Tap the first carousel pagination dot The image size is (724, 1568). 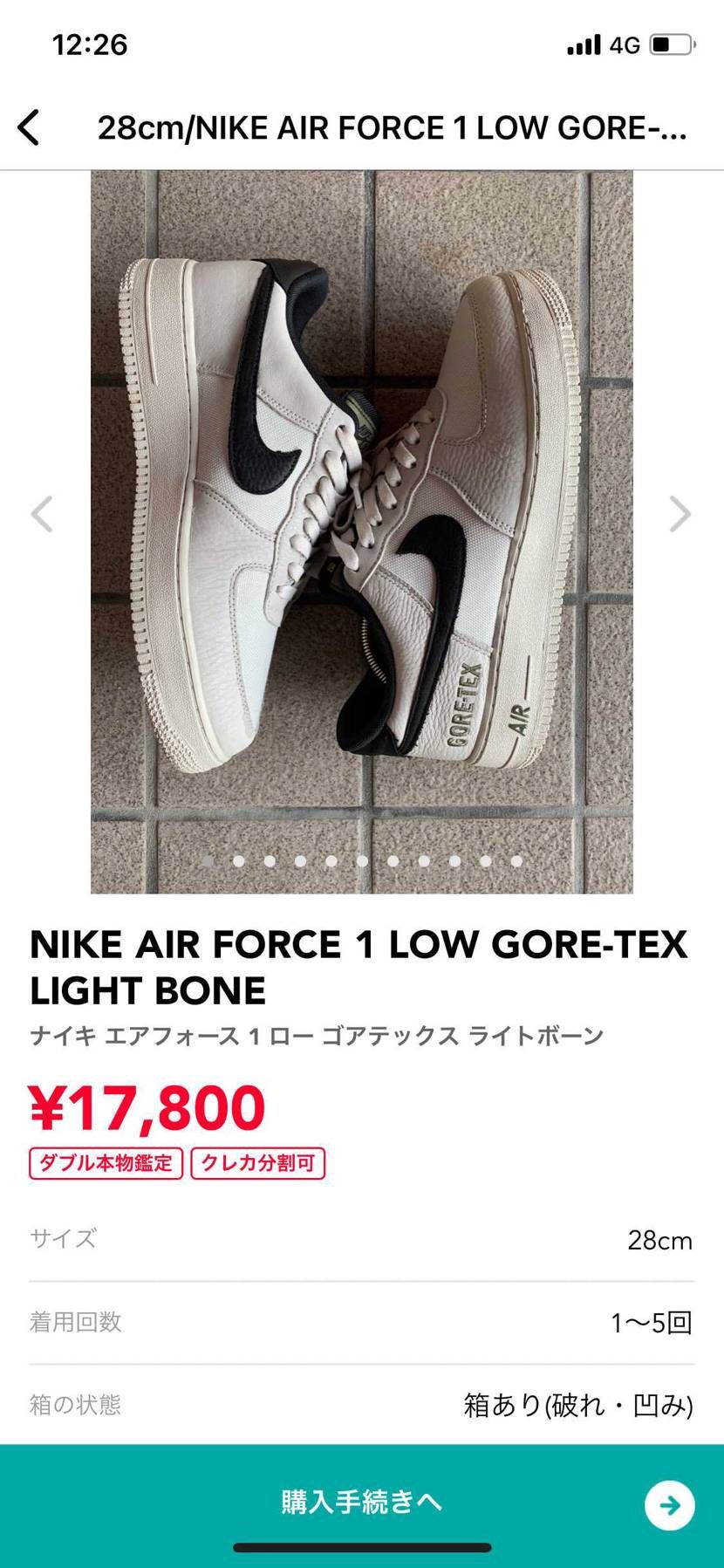[206, 860]
